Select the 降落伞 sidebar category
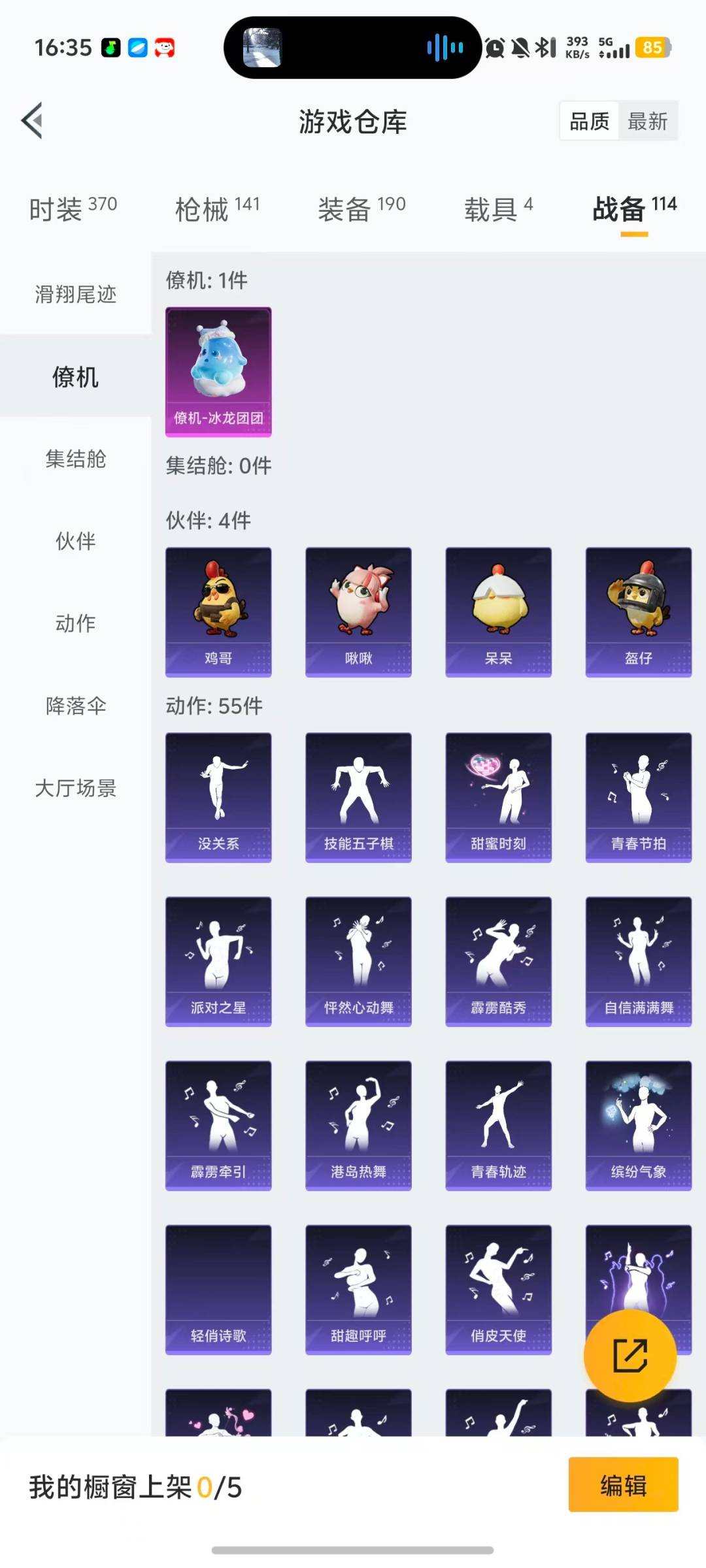This screenshot has height=1568, width=706. (x=74, y=706)
